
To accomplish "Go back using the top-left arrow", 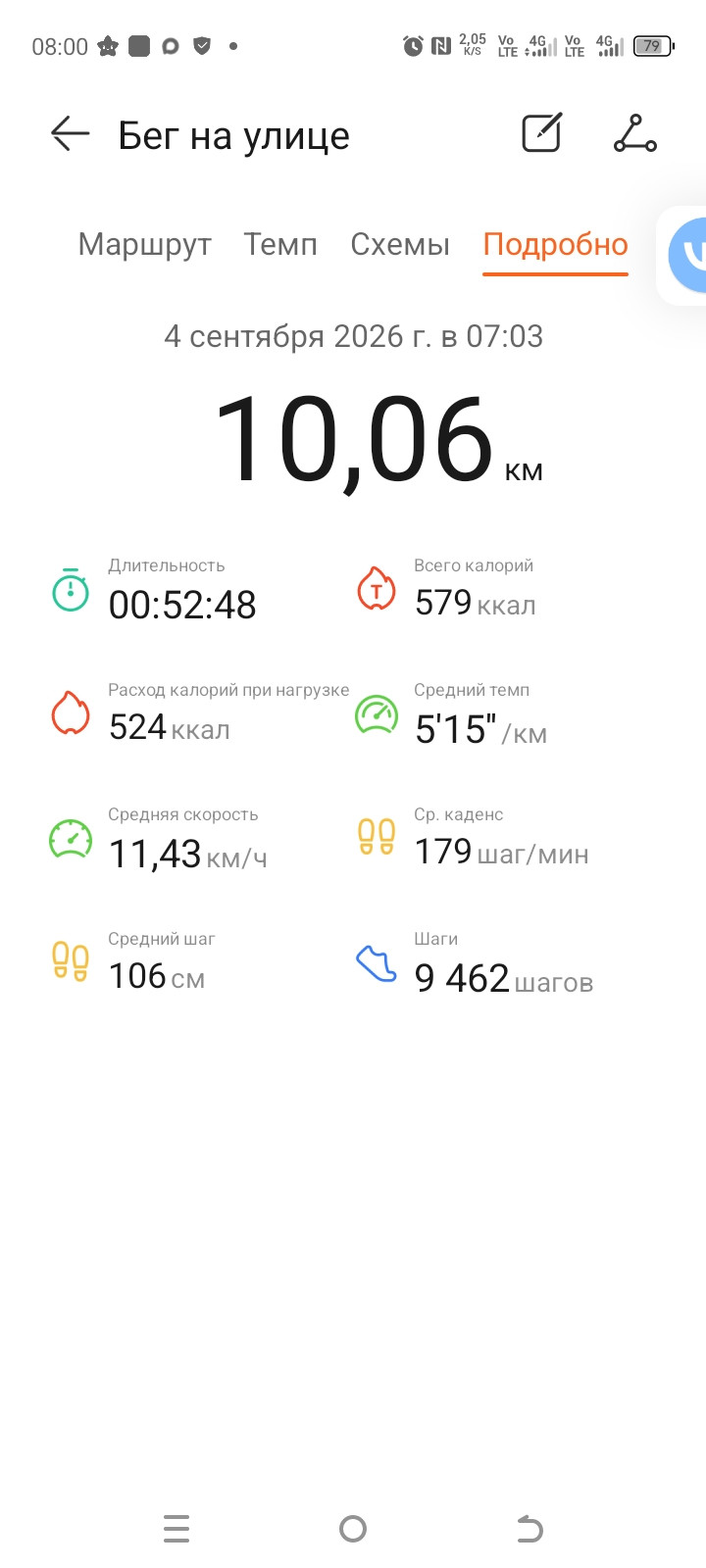I will [x=71, y=134].
